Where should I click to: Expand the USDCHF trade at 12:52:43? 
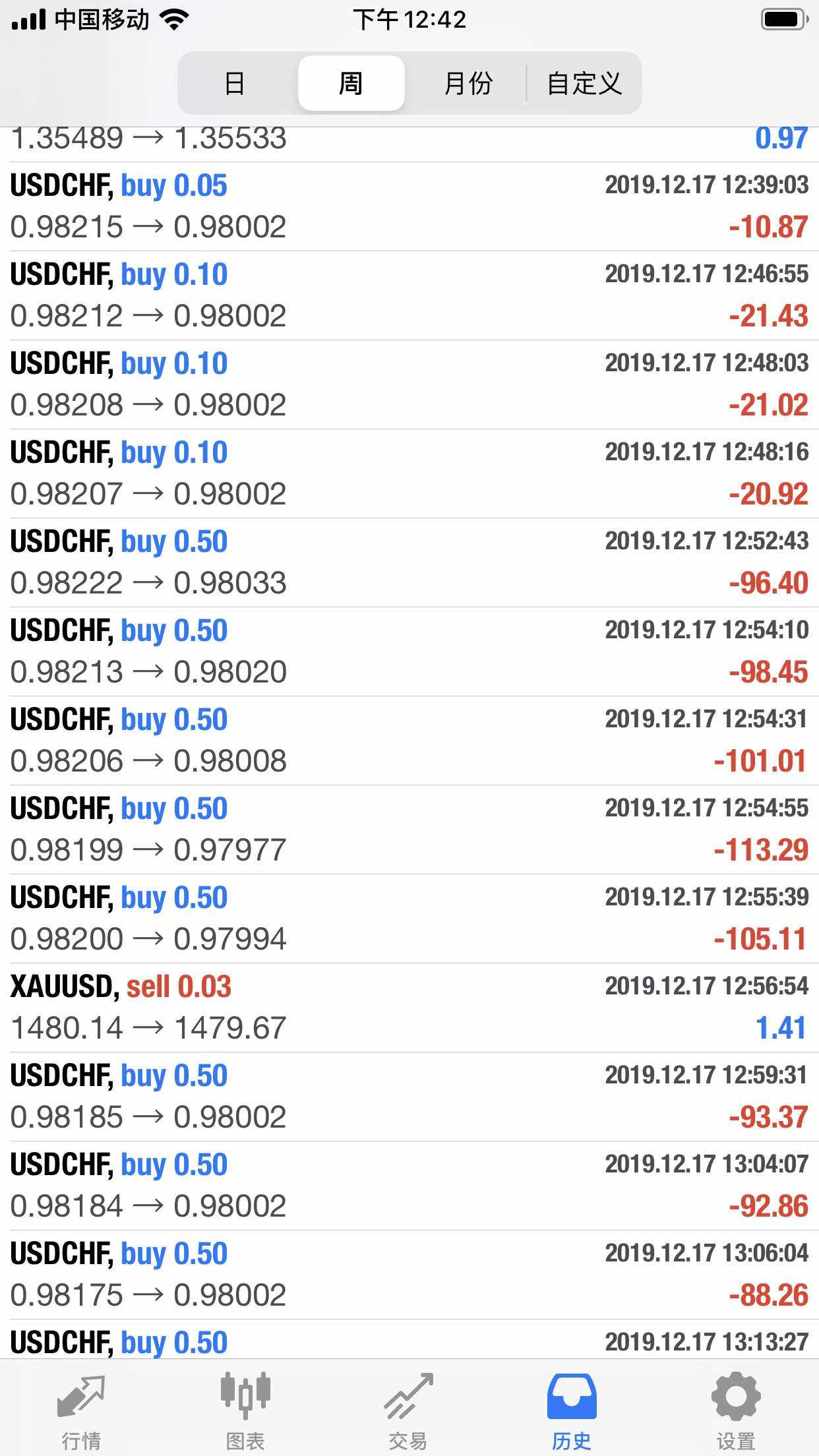click(x=409, y=562)
